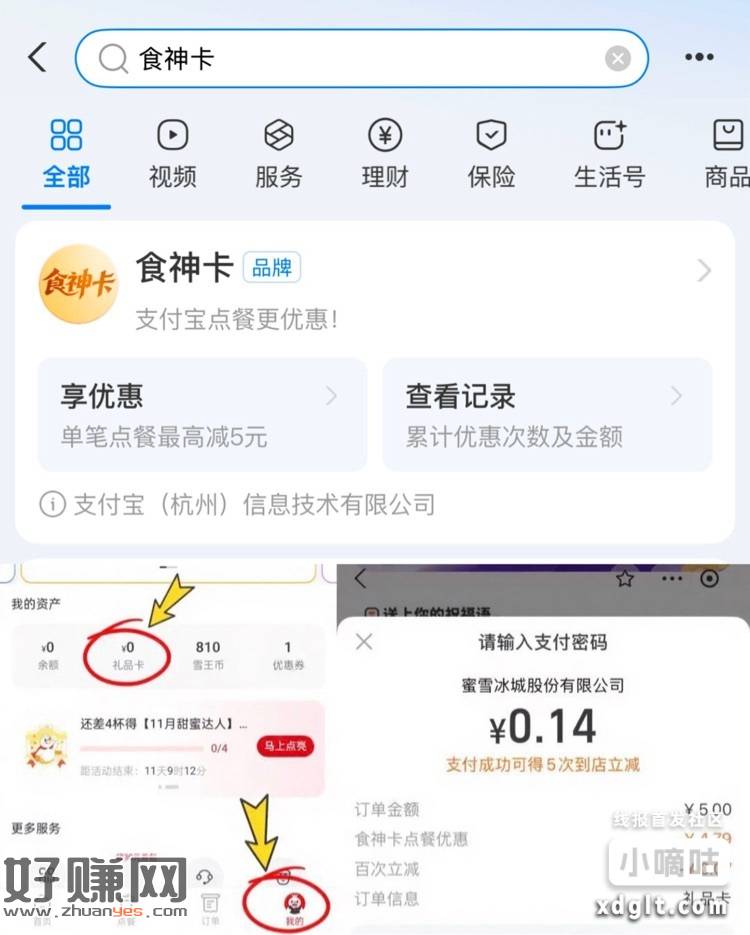Tap the back arrow at top left
750x935 pixels.
pyautogui.click(x=37, y=57)
